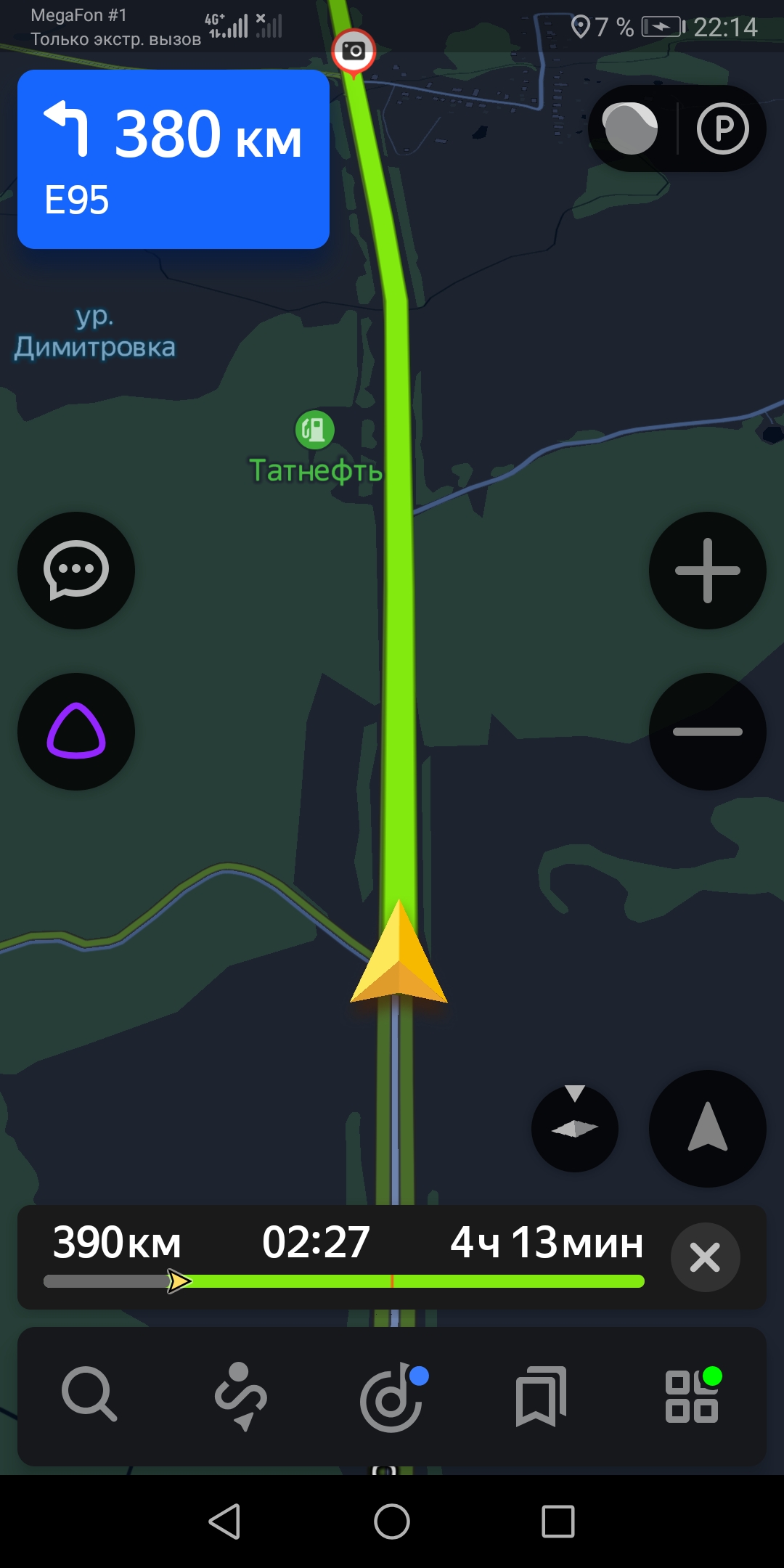Go to the home screen
Screen dimensions: 784x1568
click(392, 1521)
